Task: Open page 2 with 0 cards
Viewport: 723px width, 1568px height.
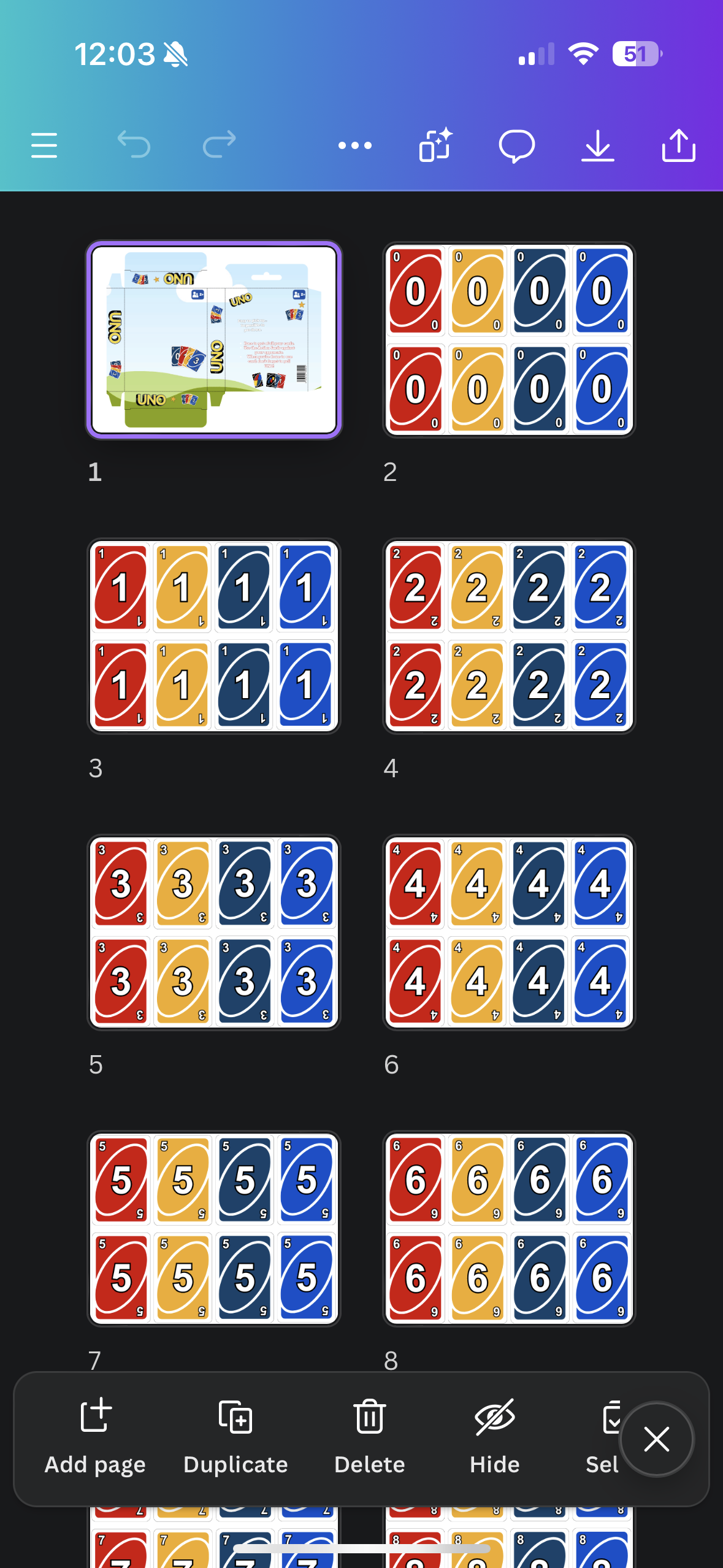Action: point(508,340)
